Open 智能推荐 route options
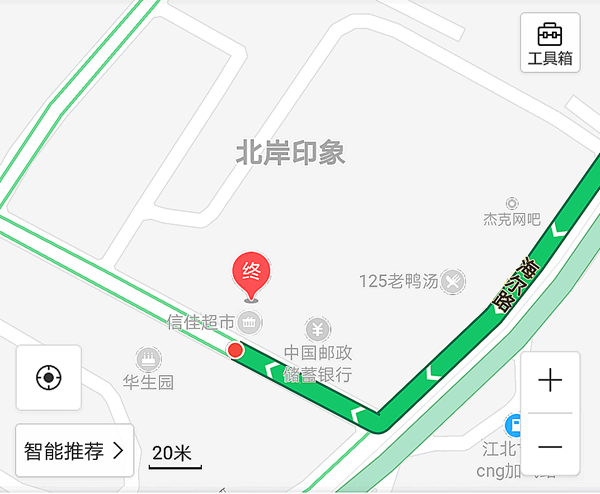Screen dimensions: 600x494 (75, 451)
